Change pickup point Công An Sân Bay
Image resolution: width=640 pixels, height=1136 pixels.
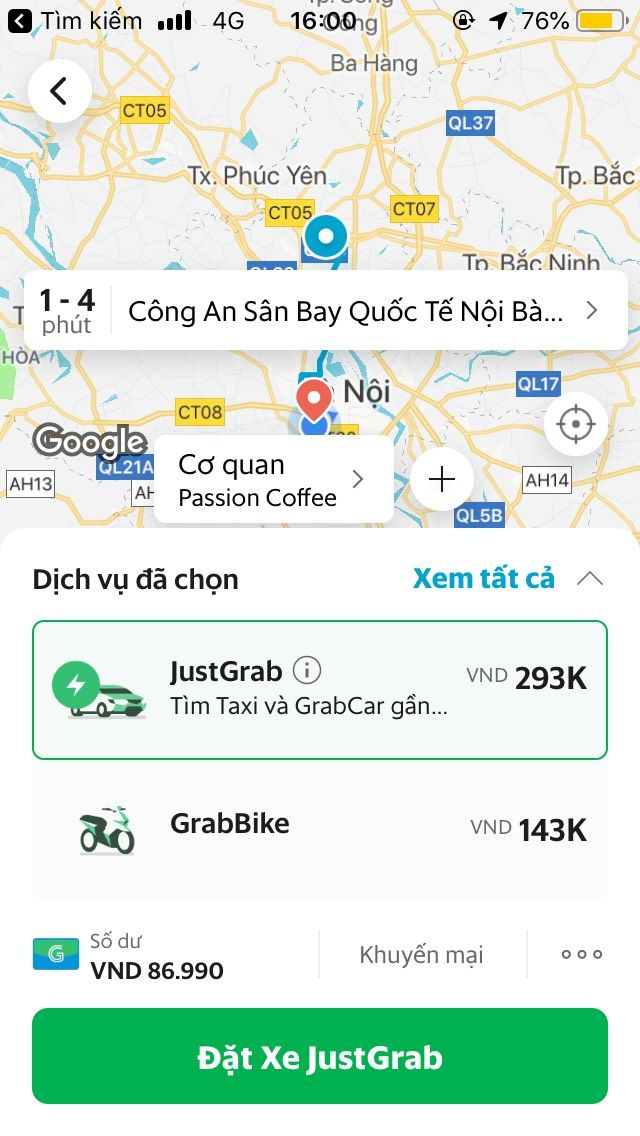click(326, 311)
